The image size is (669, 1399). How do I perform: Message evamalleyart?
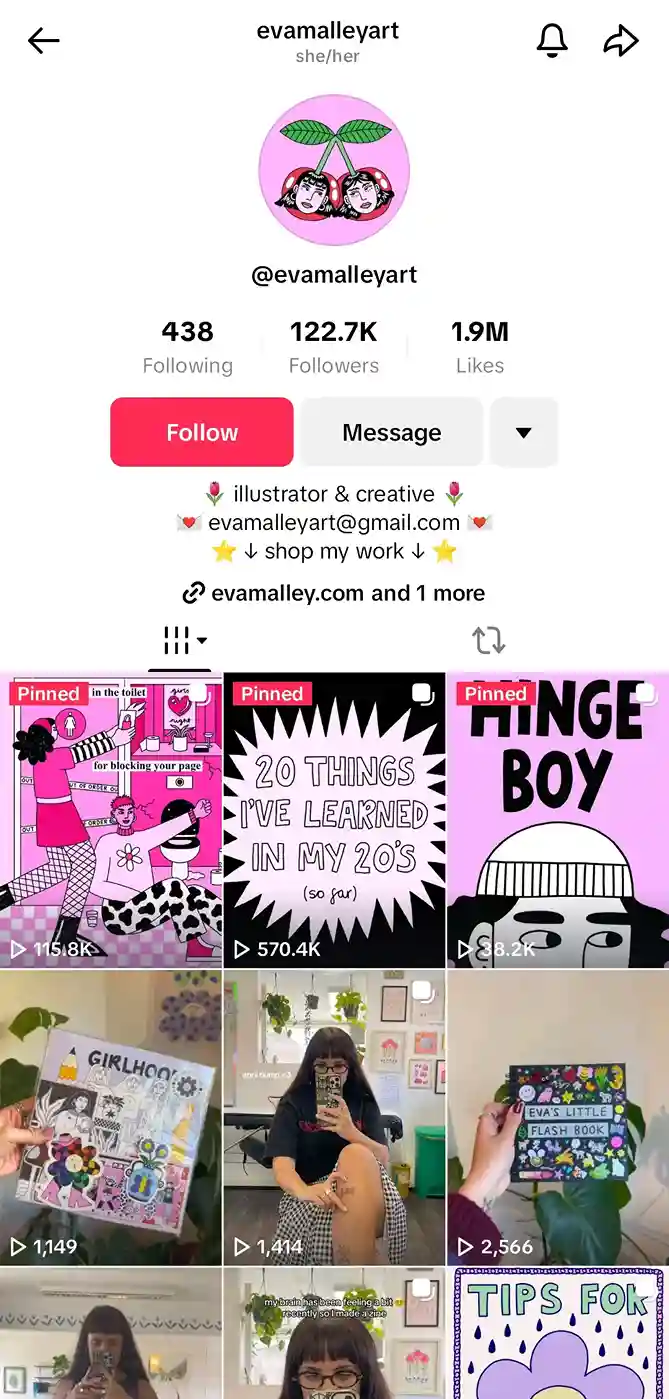[391, 432]
